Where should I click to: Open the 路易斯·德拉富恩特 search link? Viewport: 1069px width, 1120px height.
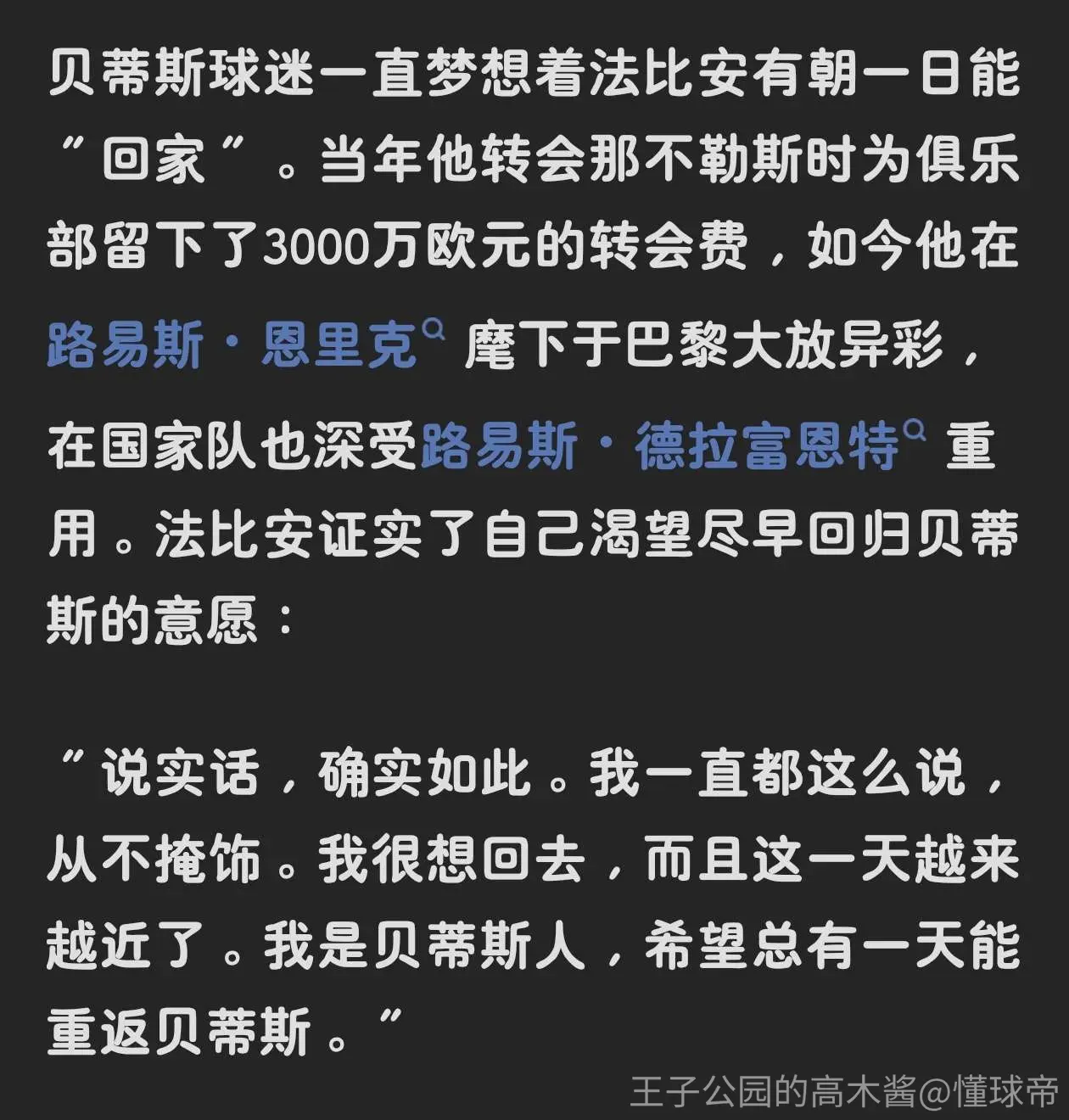point(673,445)
